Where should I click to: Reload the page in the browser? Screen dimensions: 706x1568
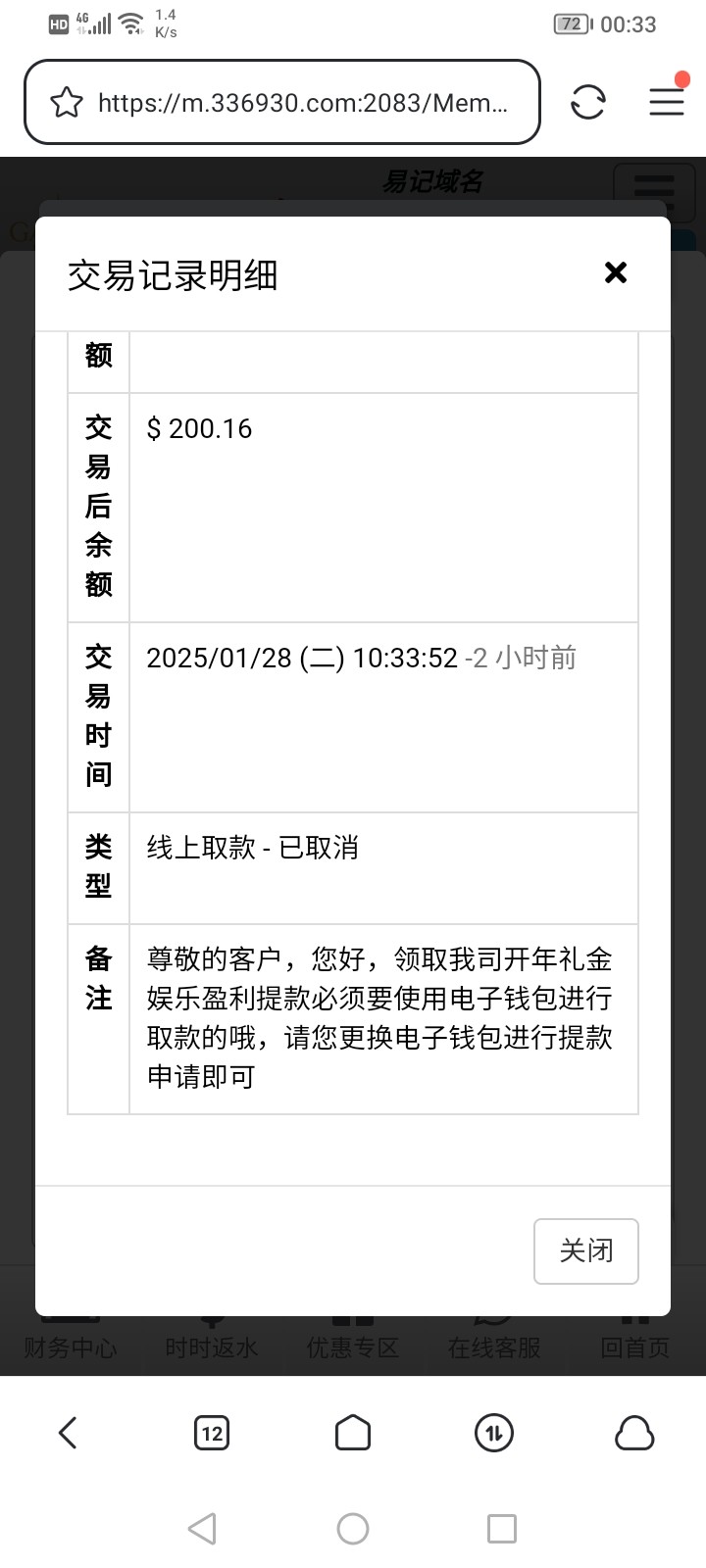coord(587,102)
